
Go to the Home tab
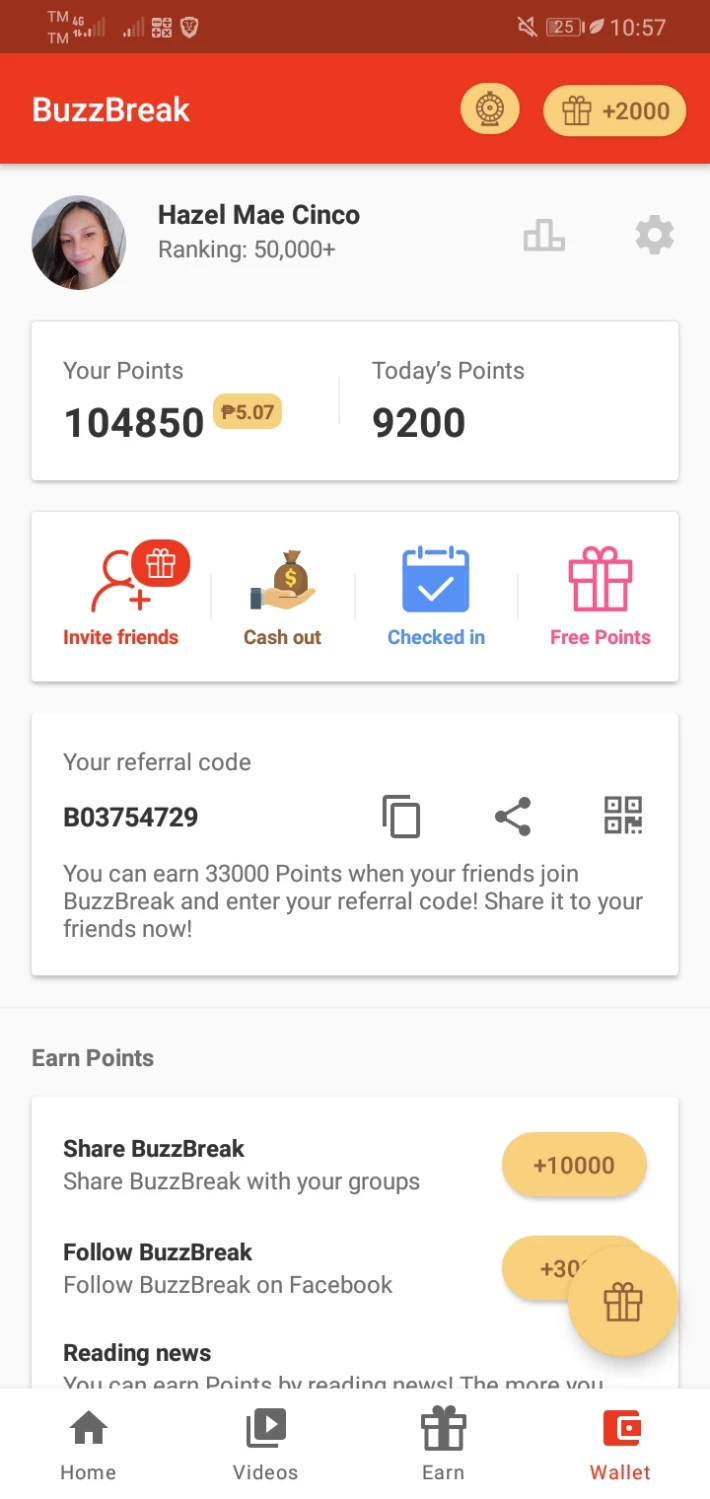coord(88,1444)
